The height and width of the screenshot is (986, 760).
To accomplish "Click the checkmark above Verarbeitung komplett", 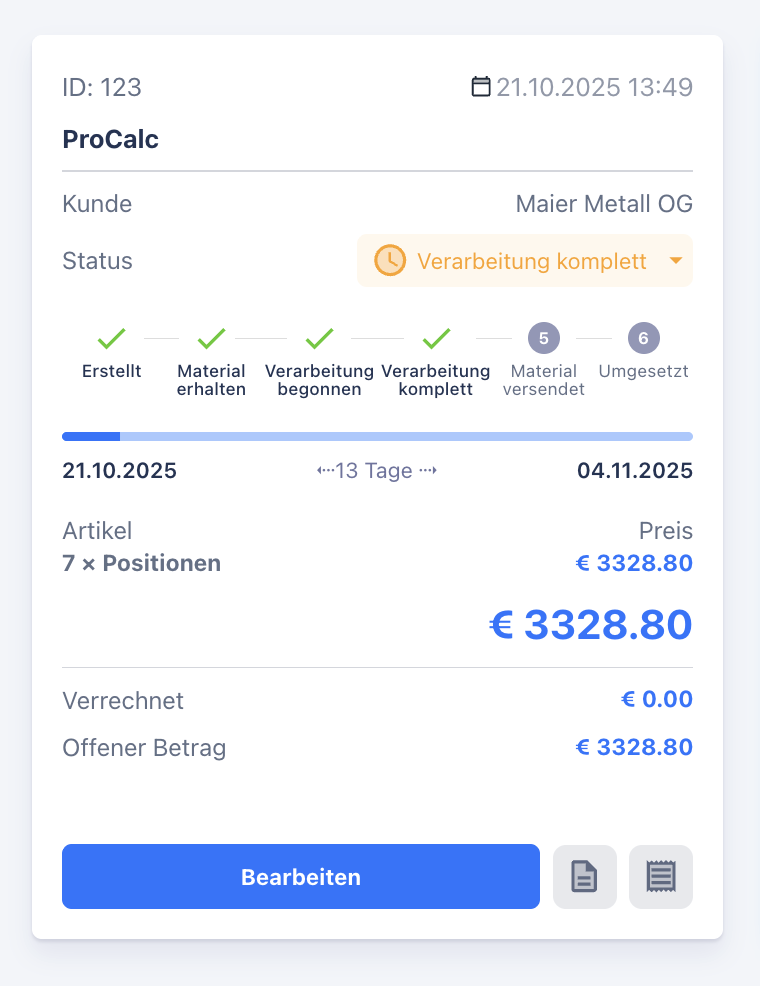I will click(x=436, y=338).
